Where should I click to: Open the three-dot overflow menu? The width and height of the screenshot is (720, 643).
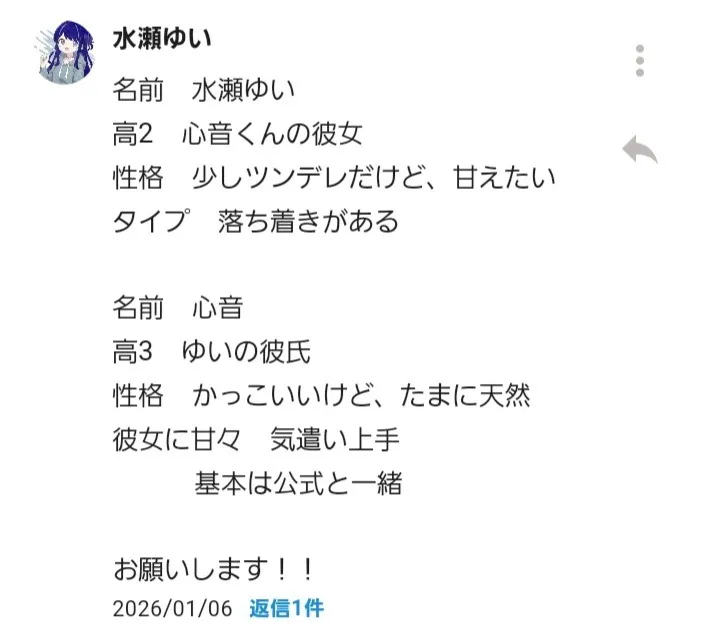click(640, 60)
